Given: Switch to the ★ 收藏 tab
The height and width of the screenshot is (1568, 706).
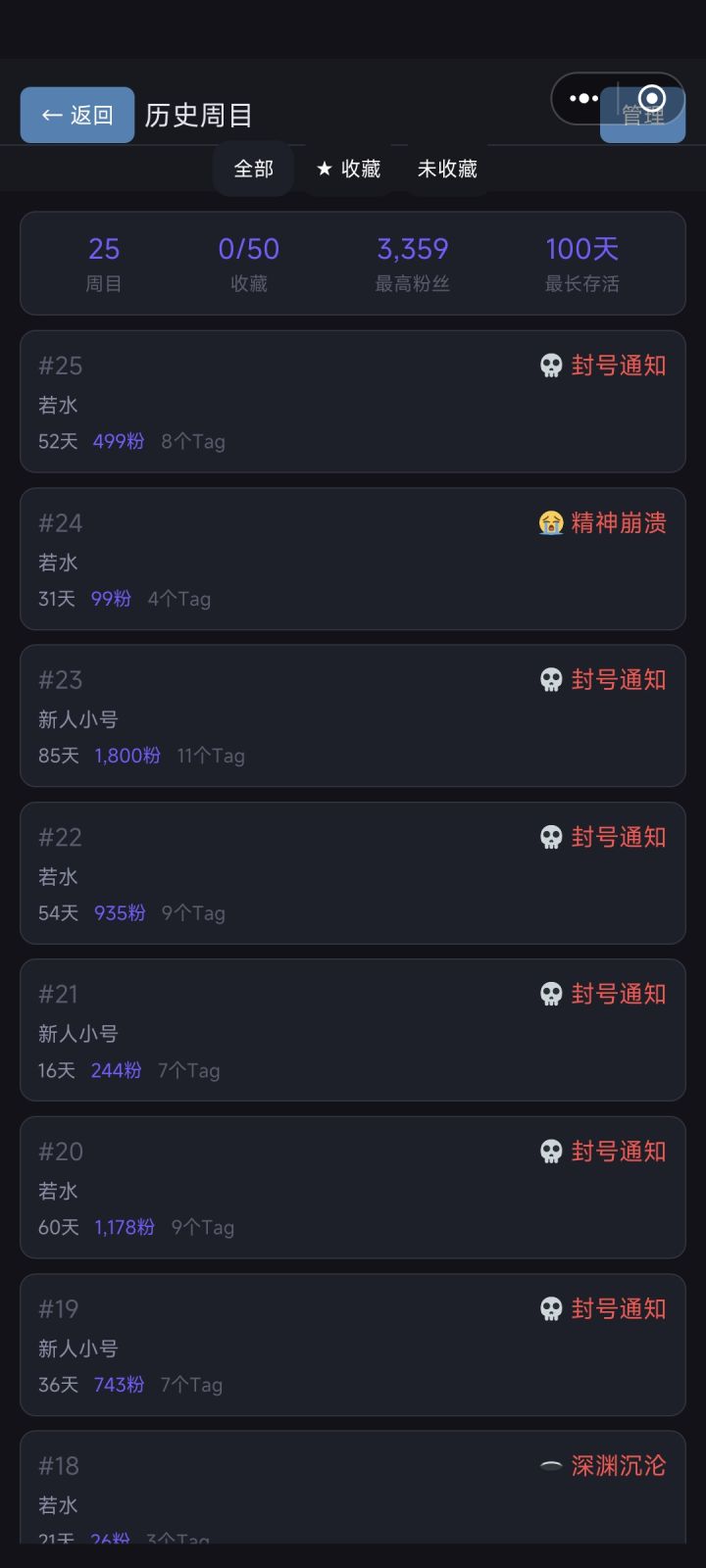Looking at the screenshot, I should click(348, 169).
